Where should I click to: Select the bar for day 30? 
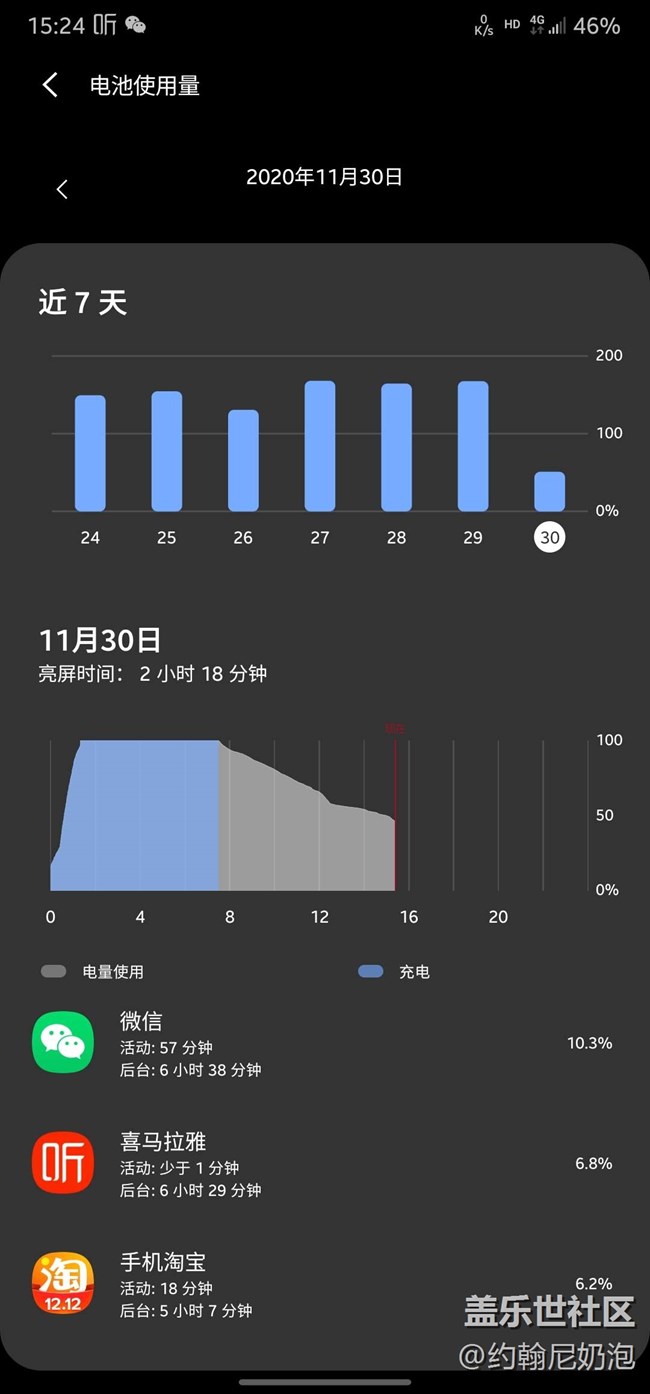(549, 491)
